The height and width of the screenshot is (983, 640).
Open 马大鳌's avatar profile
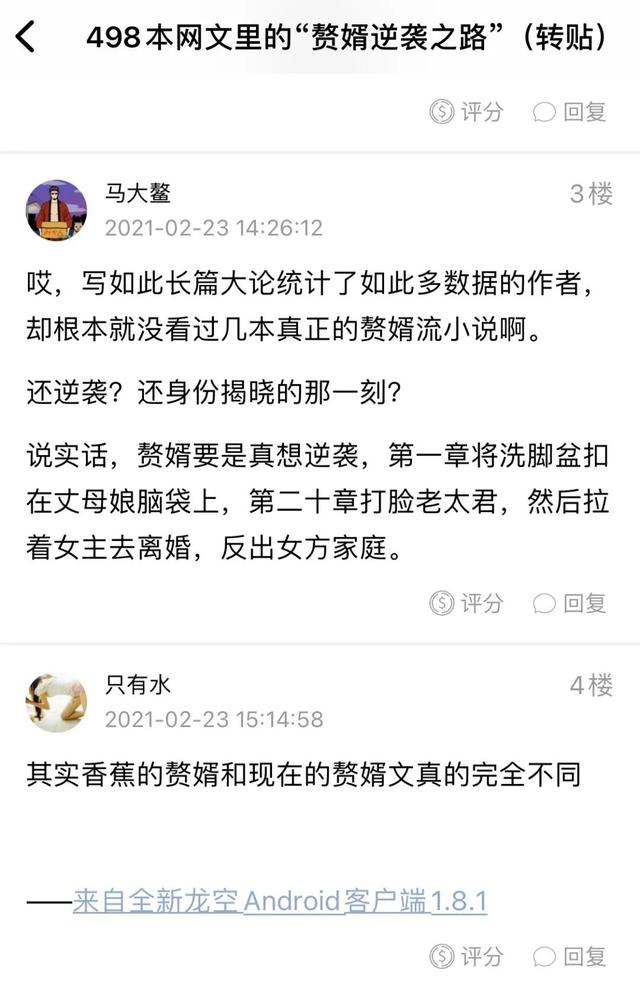pos(56,211)
